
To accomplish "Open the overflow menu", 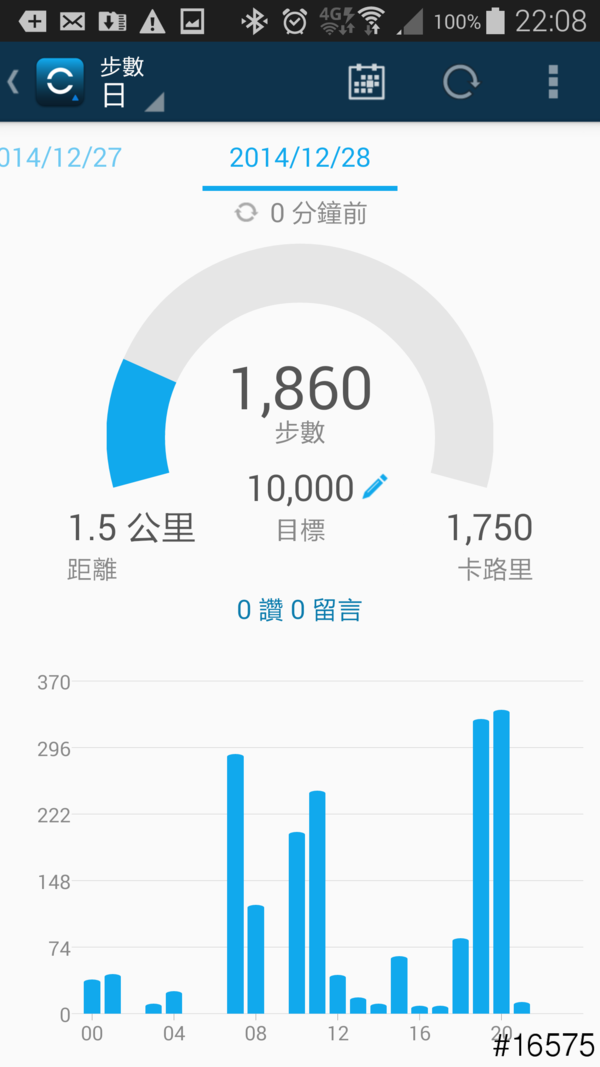I will (x=553, y=82).
